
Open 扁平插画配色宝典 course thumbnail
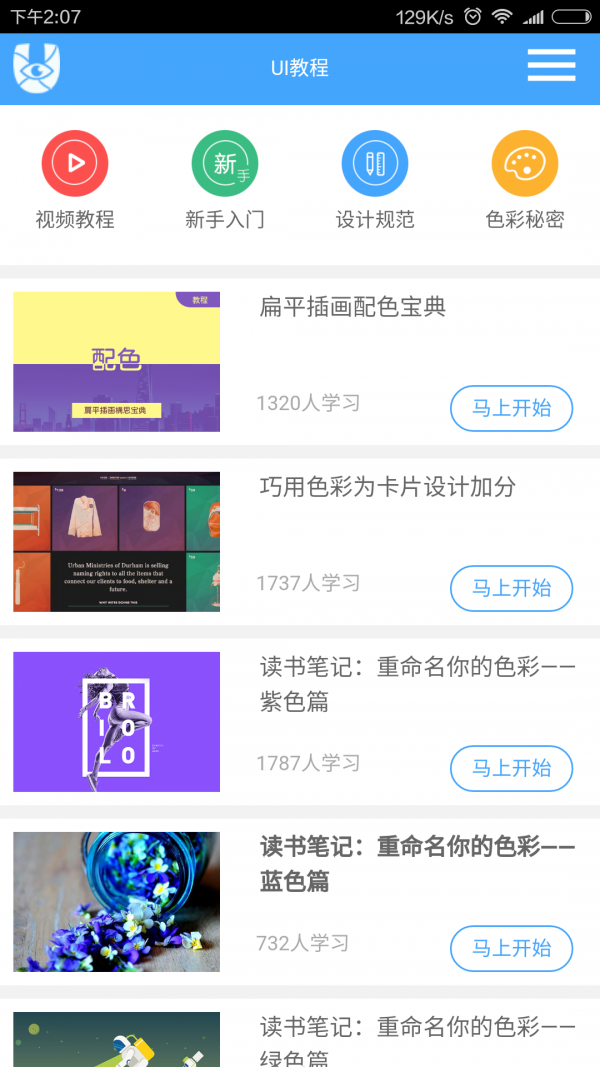117,362
